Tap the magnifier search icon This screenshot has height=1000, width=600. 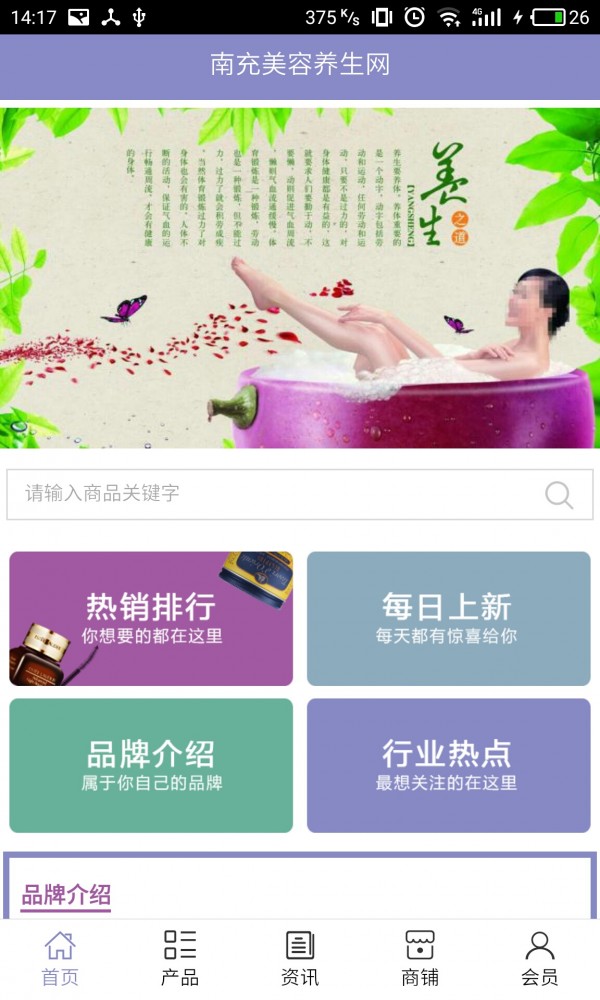click(559, 494)
